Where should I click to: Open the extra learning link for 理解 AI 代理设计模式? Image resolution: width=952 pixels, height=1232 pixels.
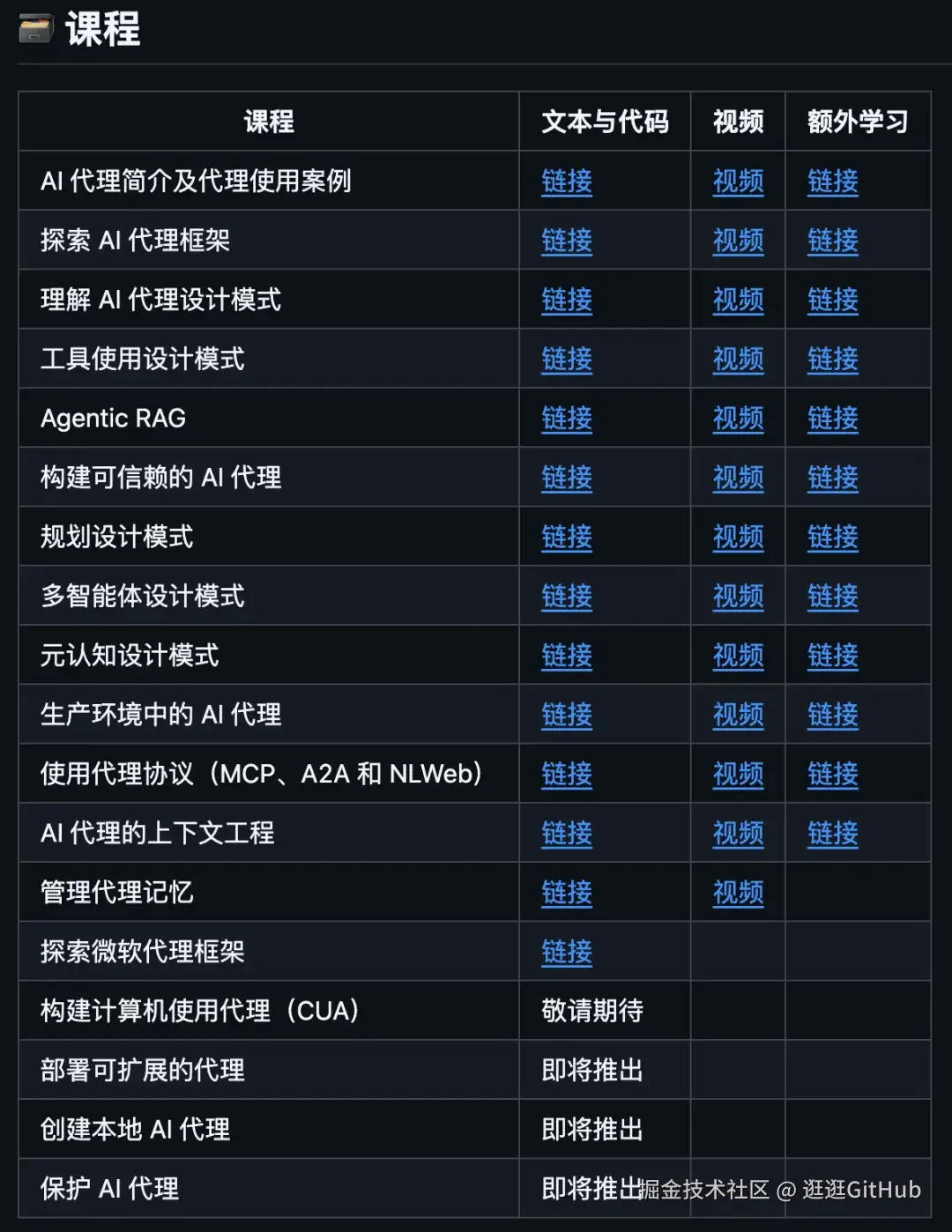tap(832, 300)
